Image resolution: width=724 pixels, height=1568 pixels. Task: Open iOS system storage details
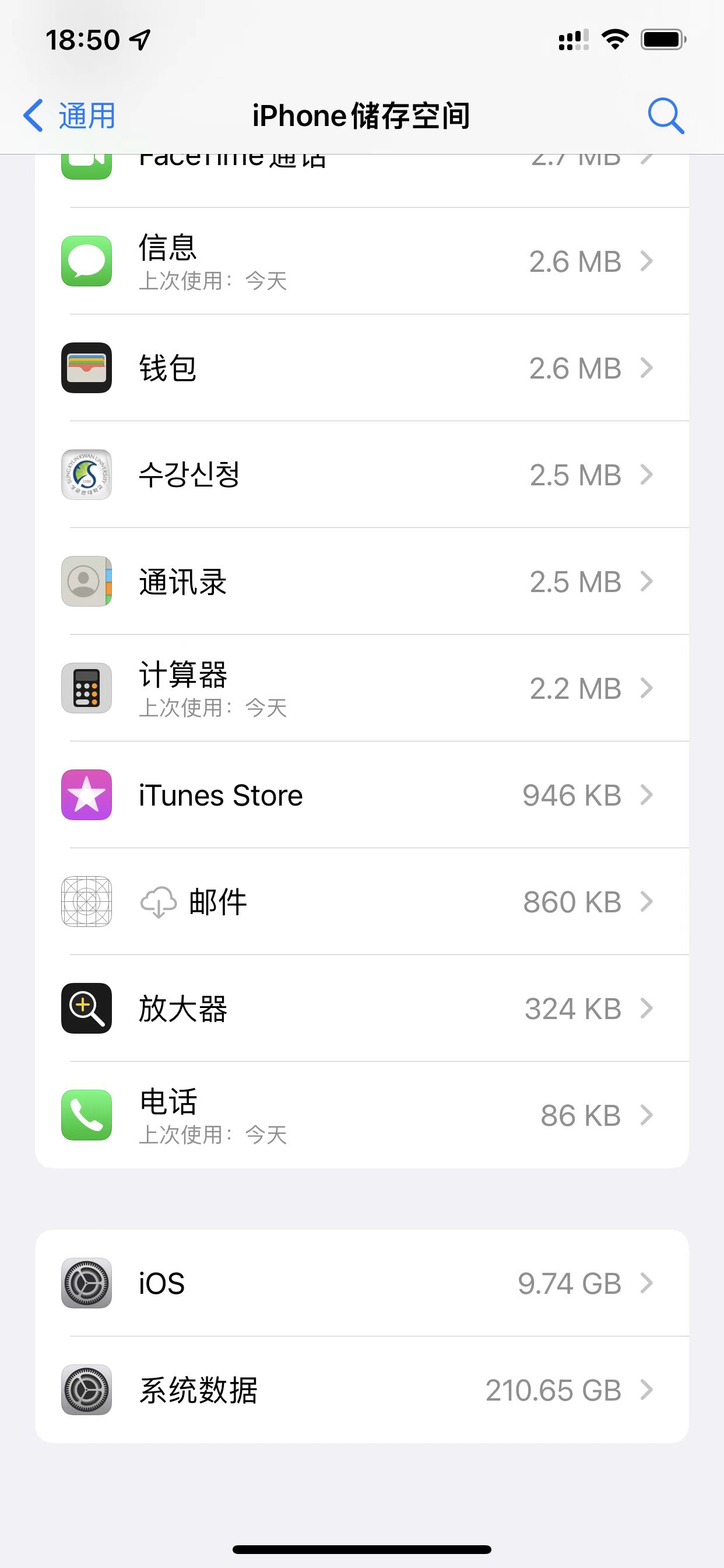click(x=361, y=1283)
